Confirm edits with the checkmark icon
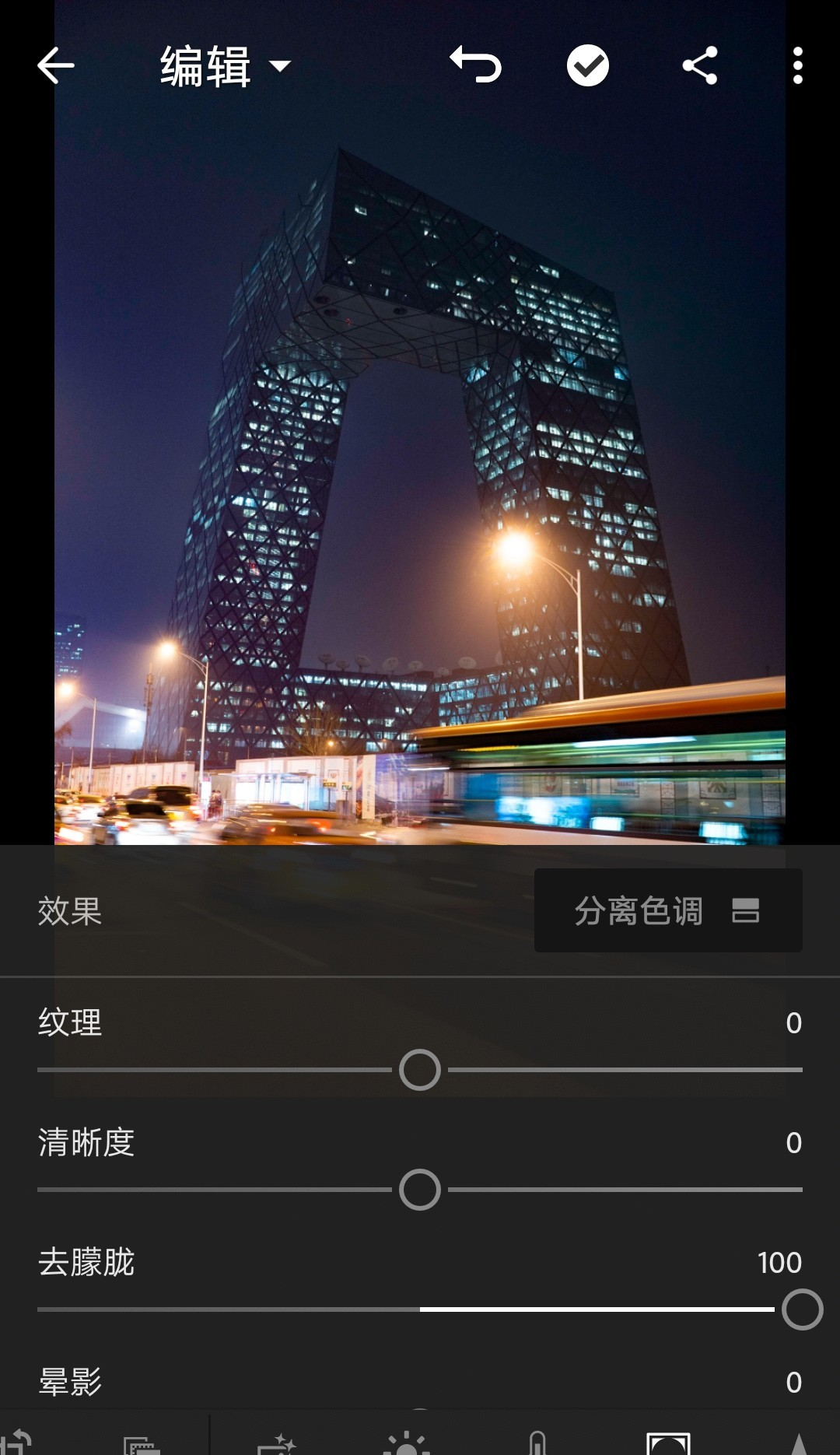Image resolution: width=840 pixels, height=1455 pixels. click(588, 65)
